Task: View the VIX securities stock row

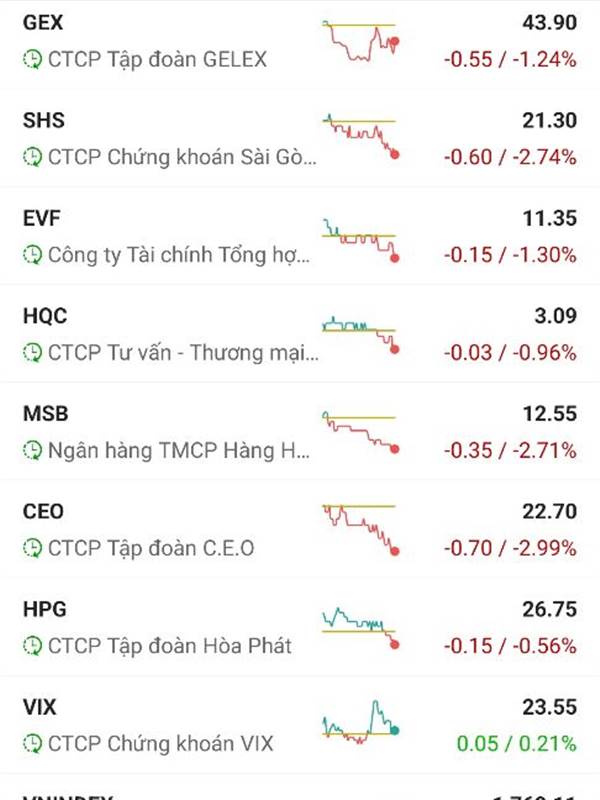Action: click(x=300, y=726)
